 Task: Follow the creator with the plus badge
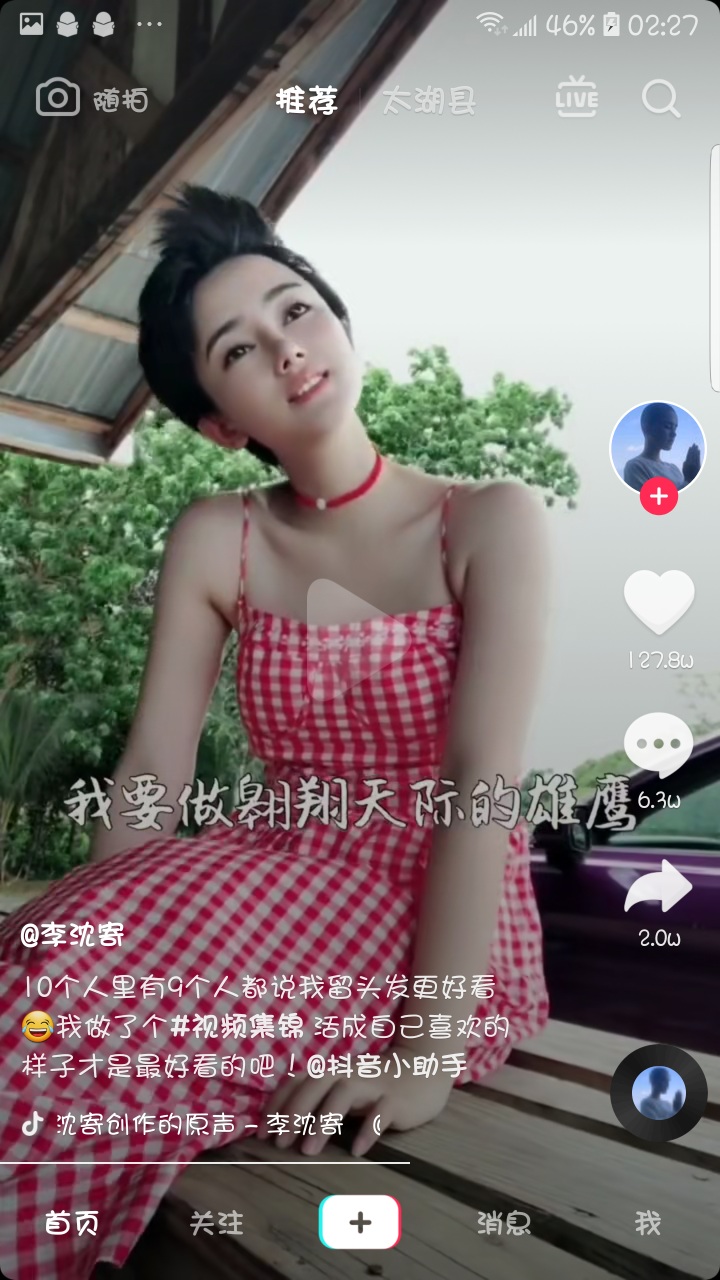pyautogui.click(x=658, y=496)
